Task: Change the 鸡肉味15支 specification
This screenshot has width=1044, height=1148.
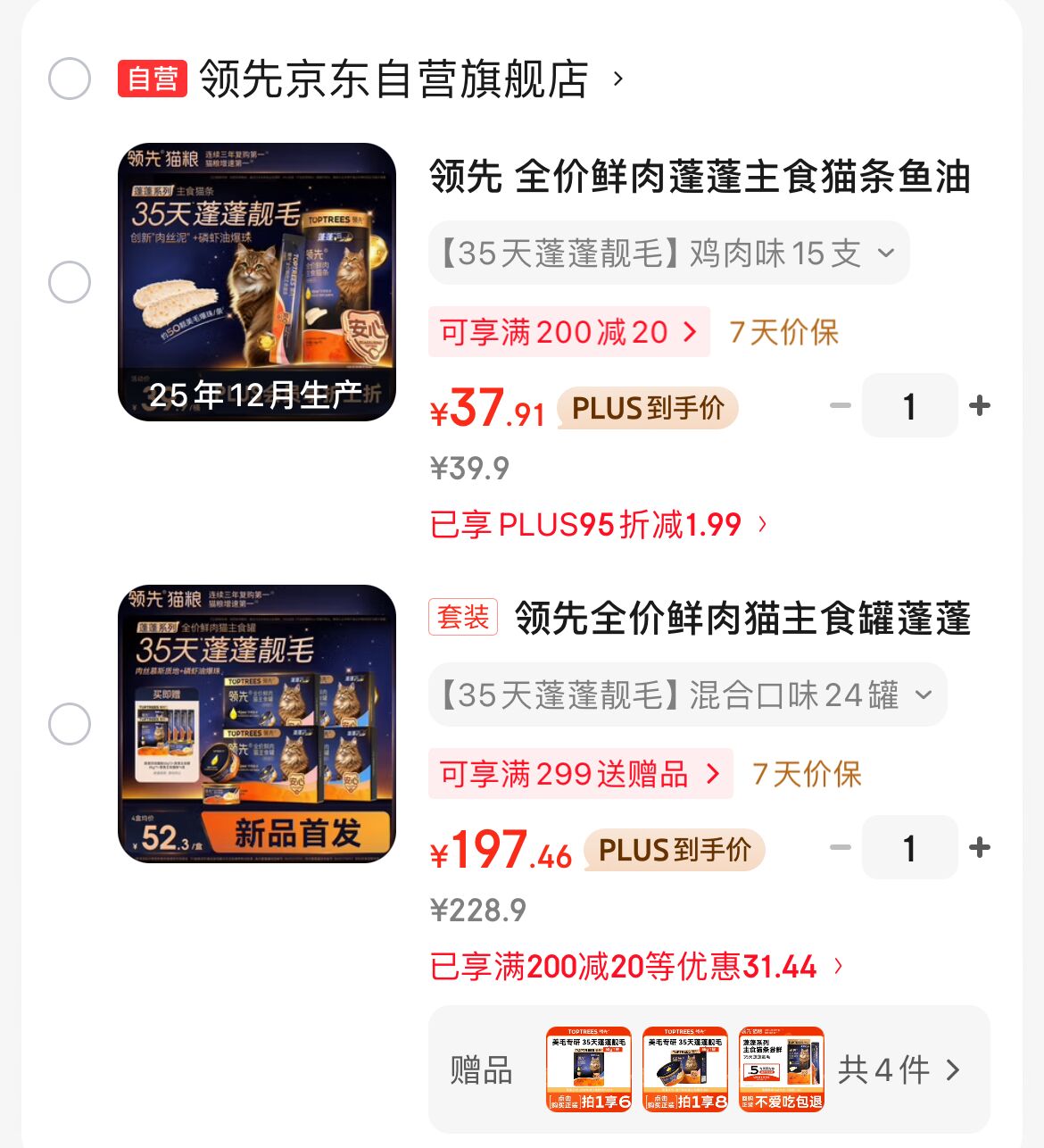Action: 669,254
